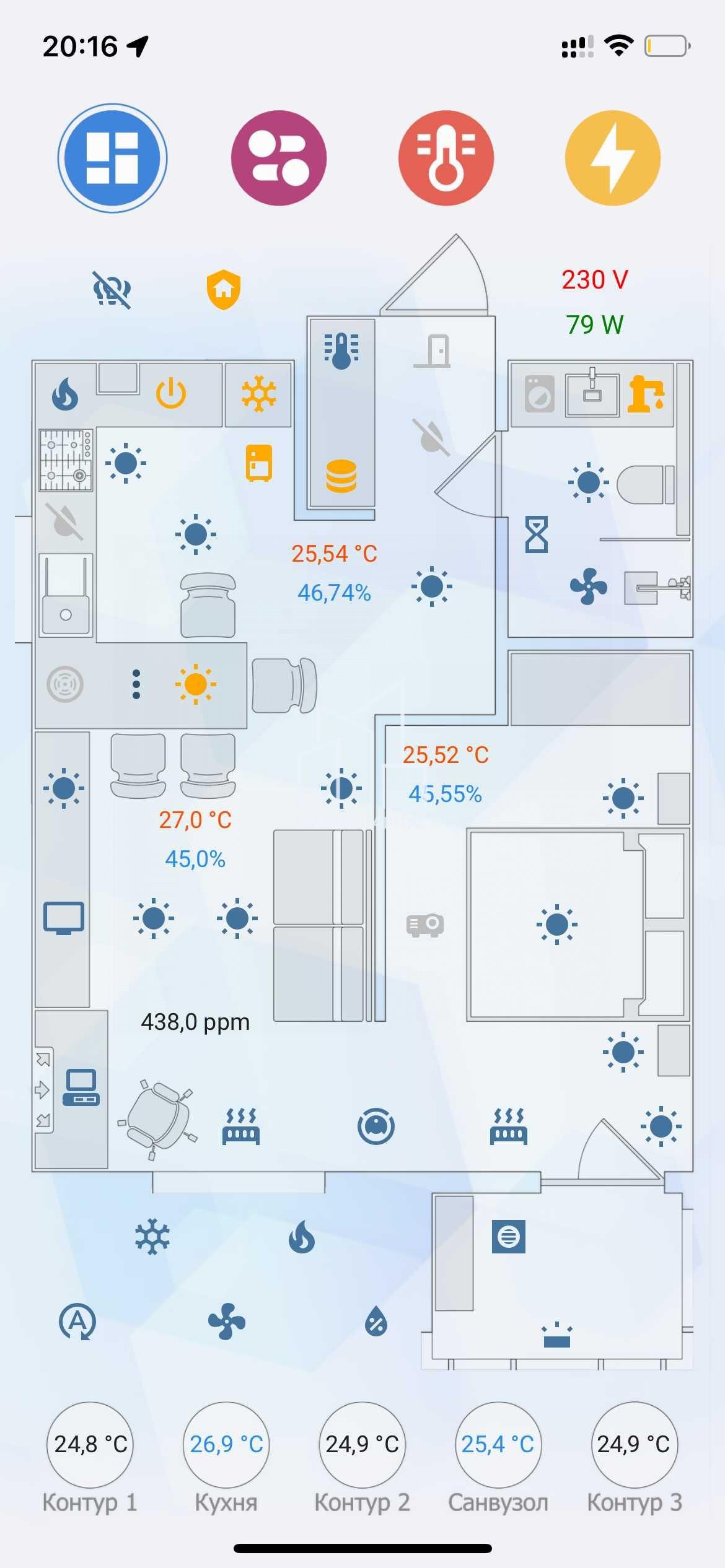This screenshot has width=725, height=1568.
Task: Tap the orange snowflake icon in kitchen
Action: 259,394
